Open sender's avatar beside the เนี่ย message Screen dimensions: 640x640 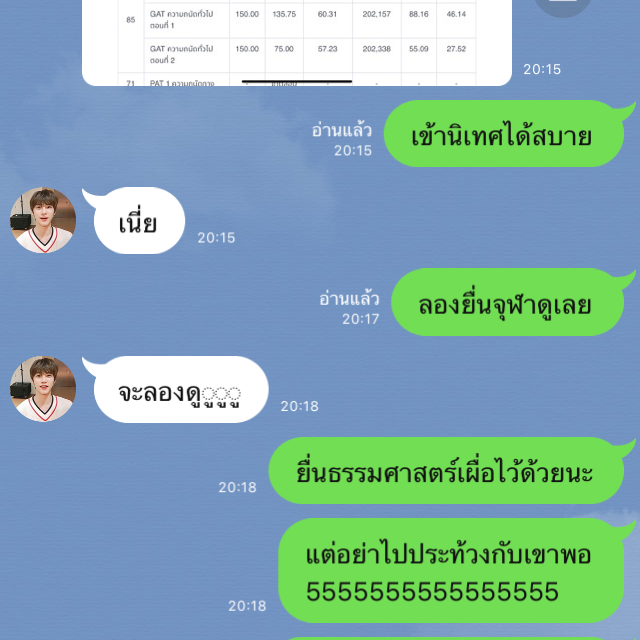pyautogui.click(x=43, y=220)
